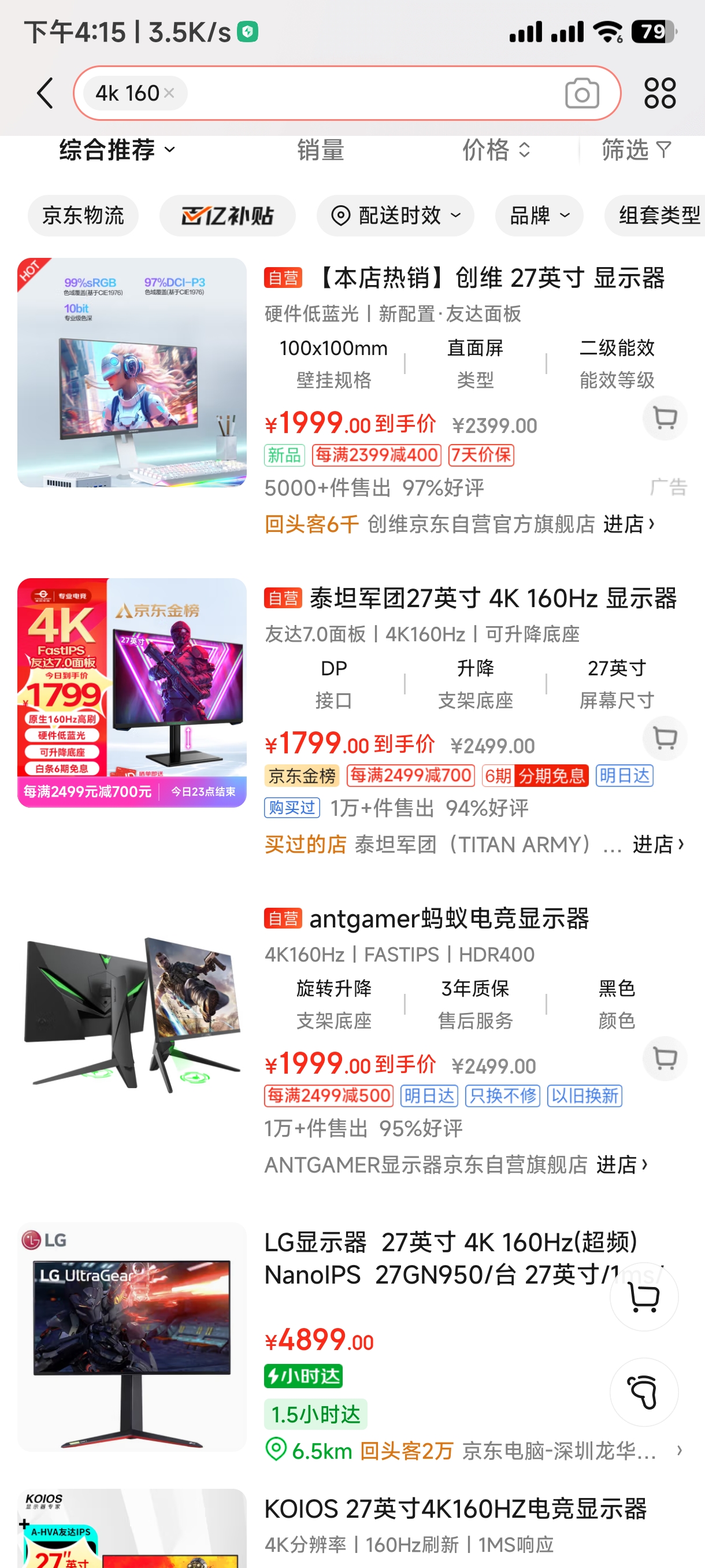The image size is (705, 1568).
Task: Add the Skyworth 27-inch monitor to cart
Action: [x=664, y=417]
